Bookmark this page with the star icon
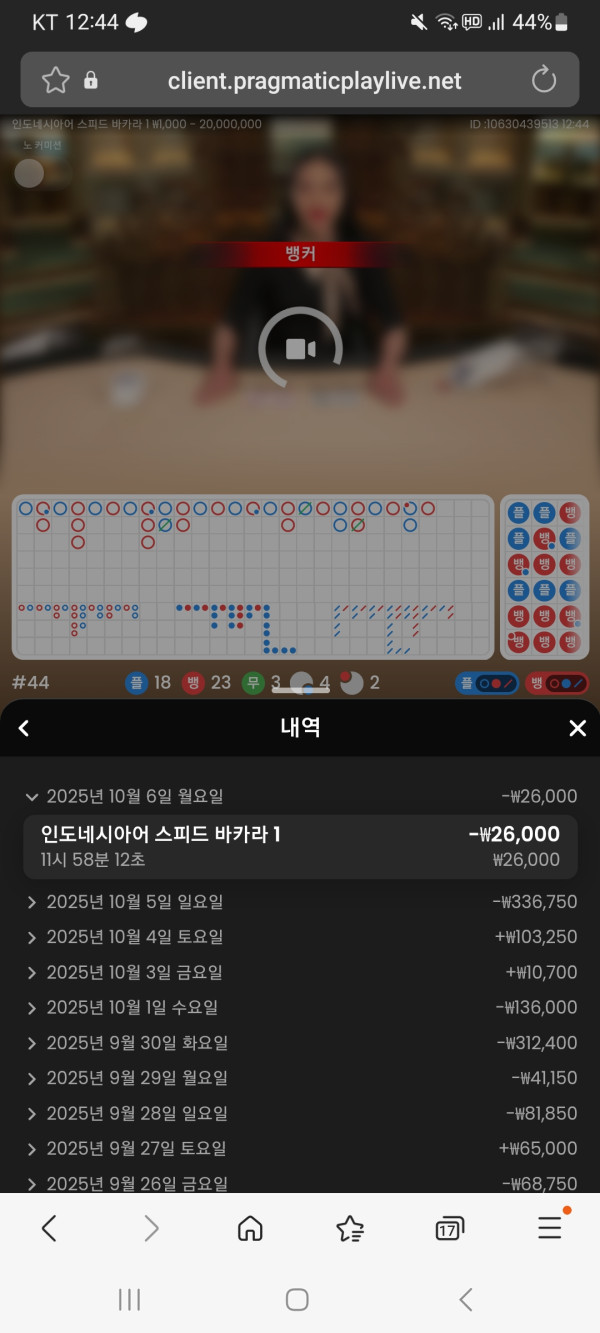Viewport: 600px width, 1333px height. tap(56, 80)
